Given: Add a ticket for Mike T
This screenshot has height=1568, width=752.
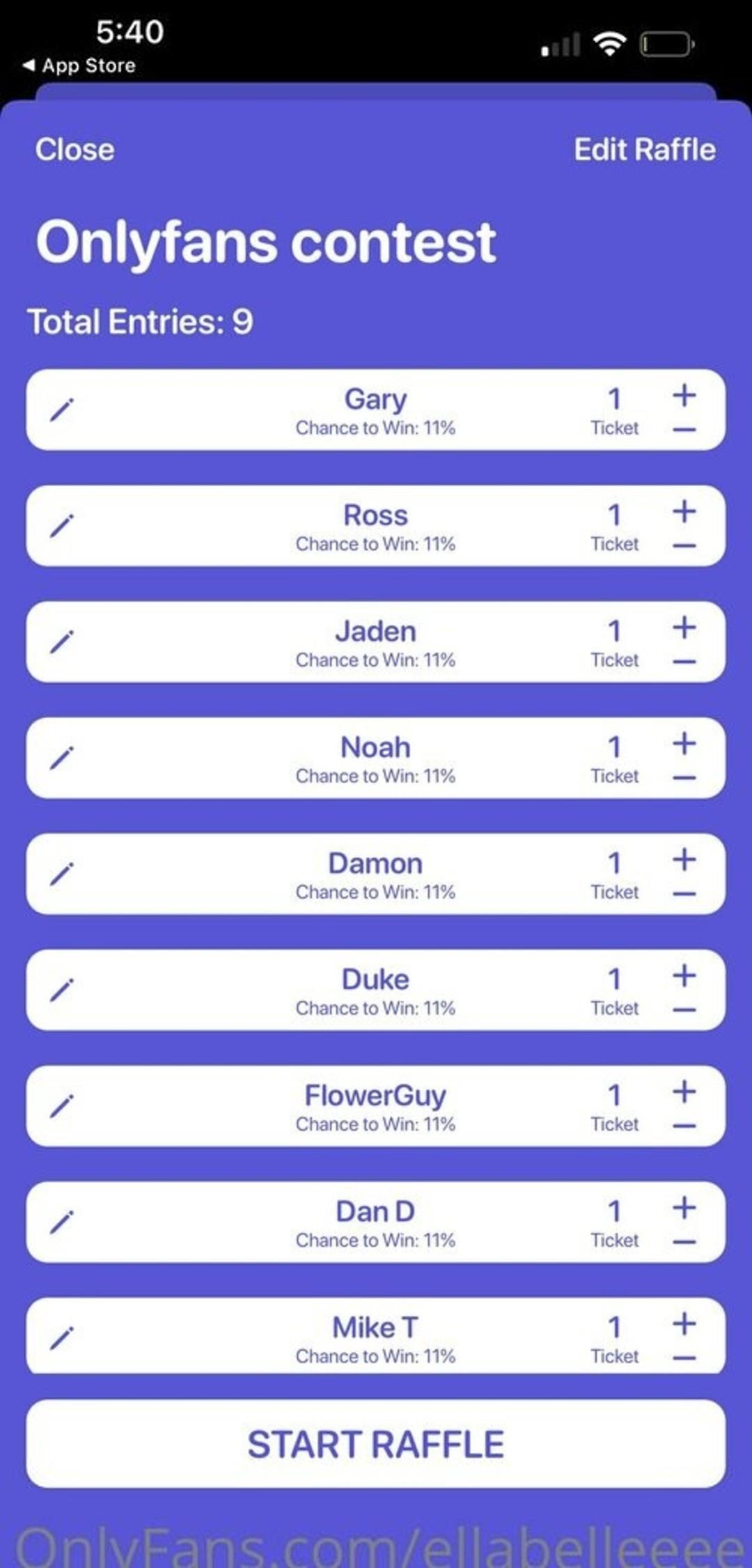Looking at the screenshot, I should click(684, 1324).
